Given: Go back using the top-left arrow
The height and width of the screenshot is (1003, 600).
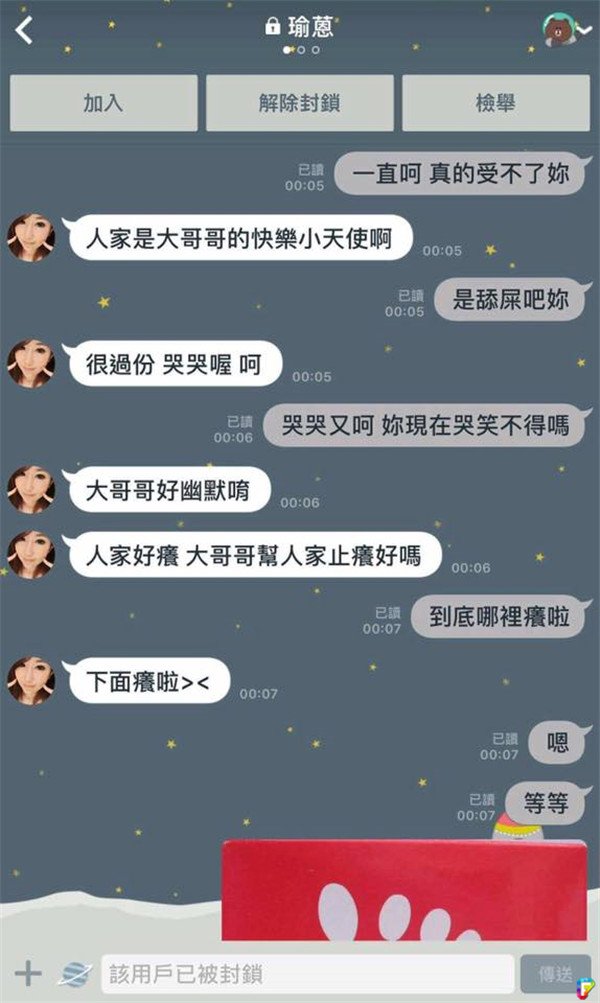Looking at the screenshot, I should pos(24,30).
